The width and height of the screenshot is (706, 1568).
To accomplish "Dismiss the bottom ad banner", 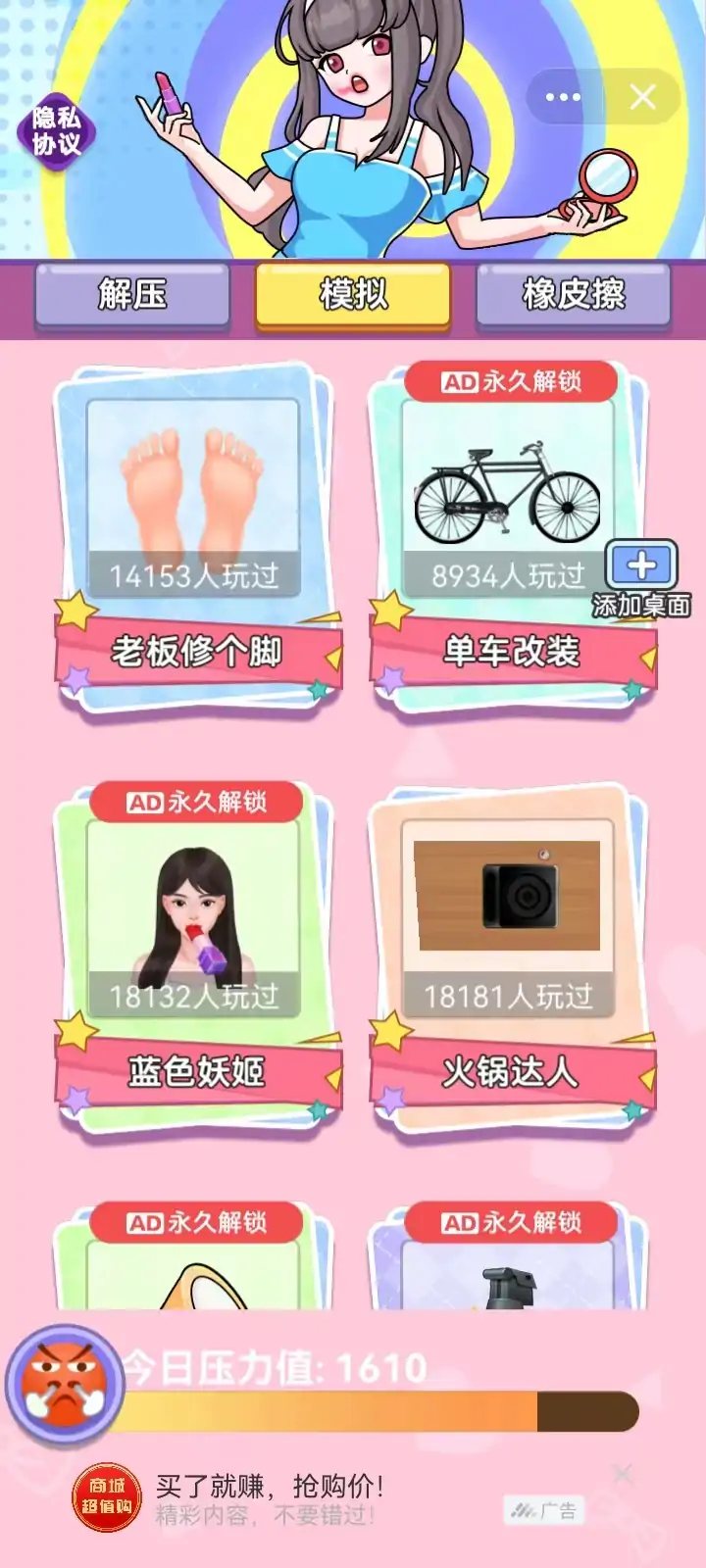I will [622, 1473].
